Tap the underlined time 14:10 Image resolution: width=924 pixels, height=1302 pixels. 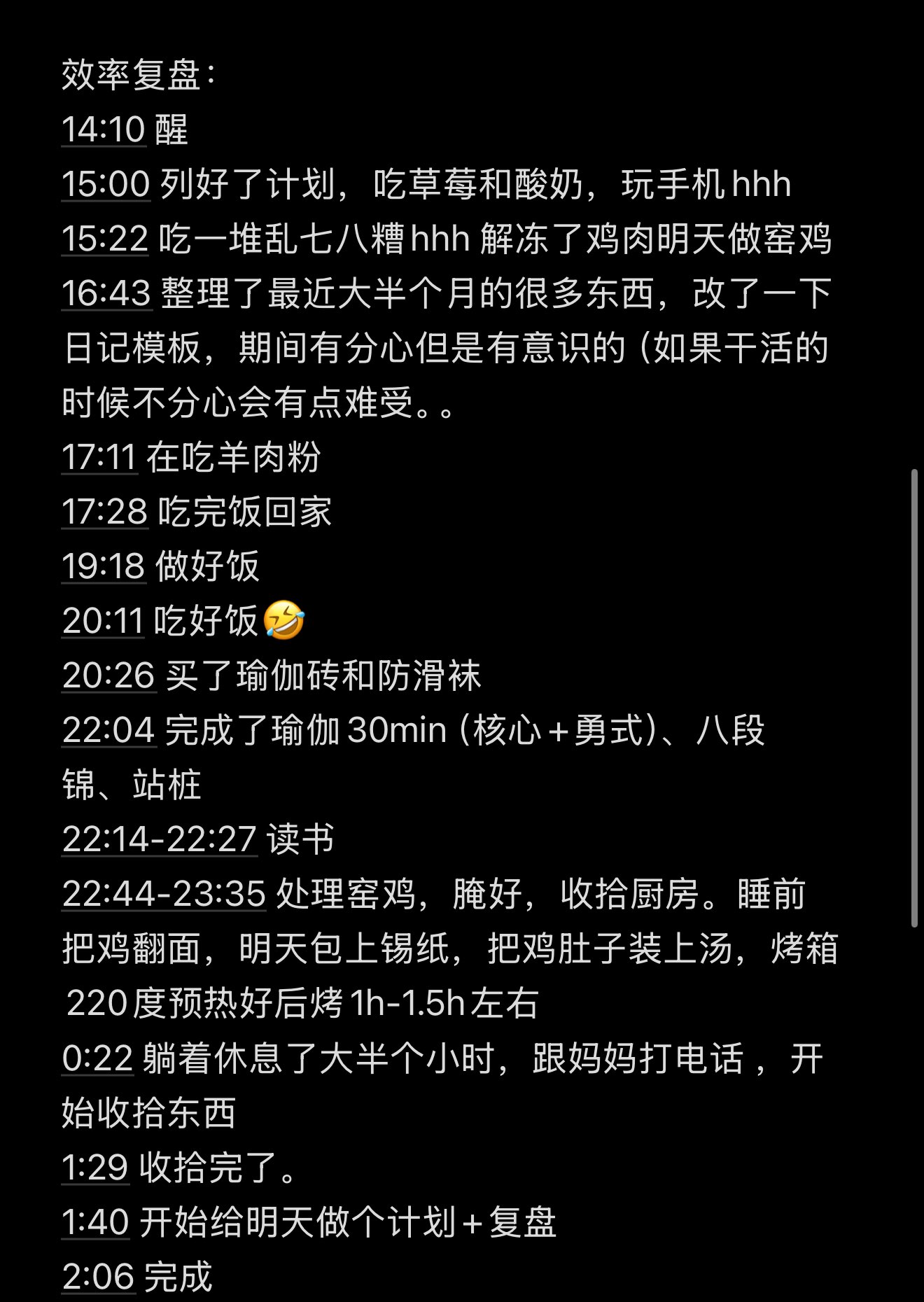(x=104, y=130)
